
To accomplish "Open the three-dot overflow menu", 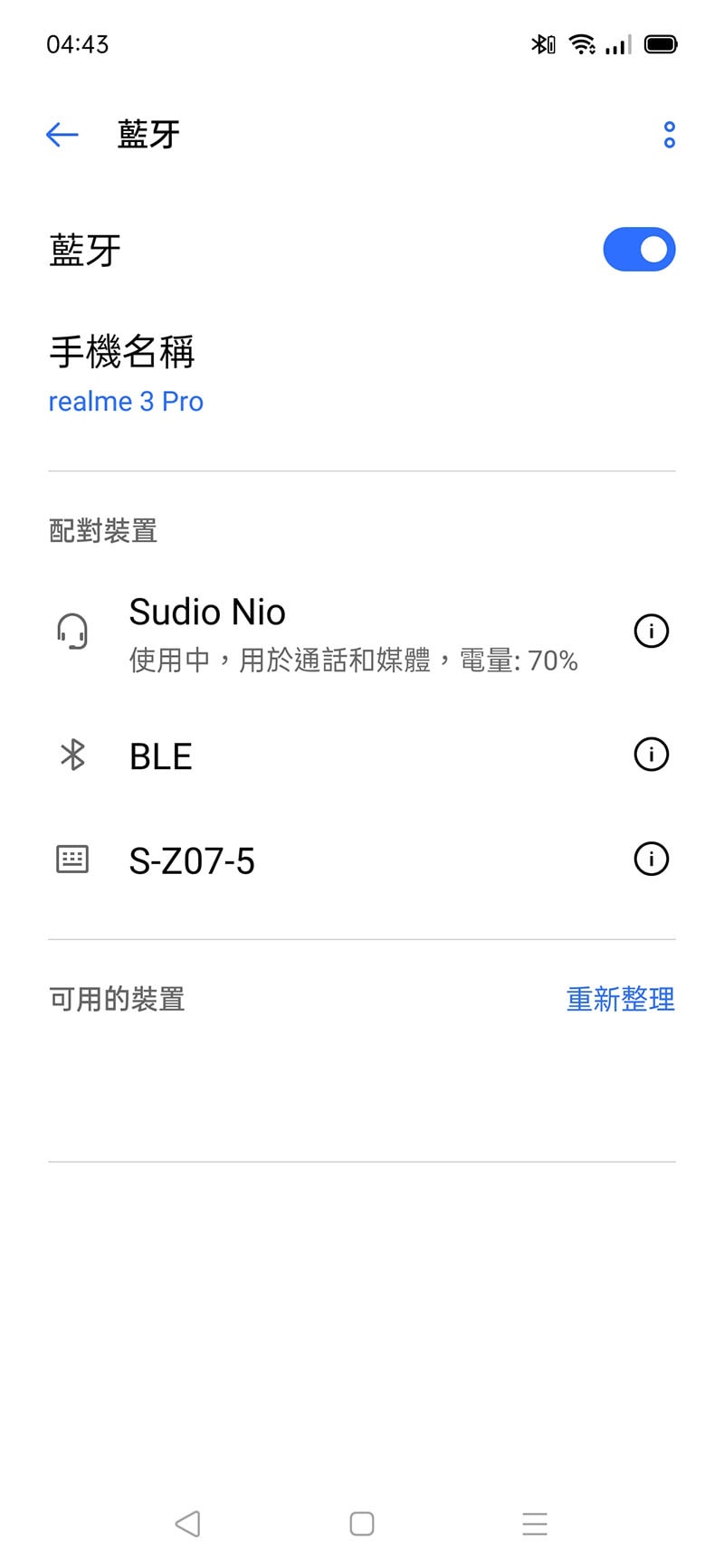I will [669, 135].
